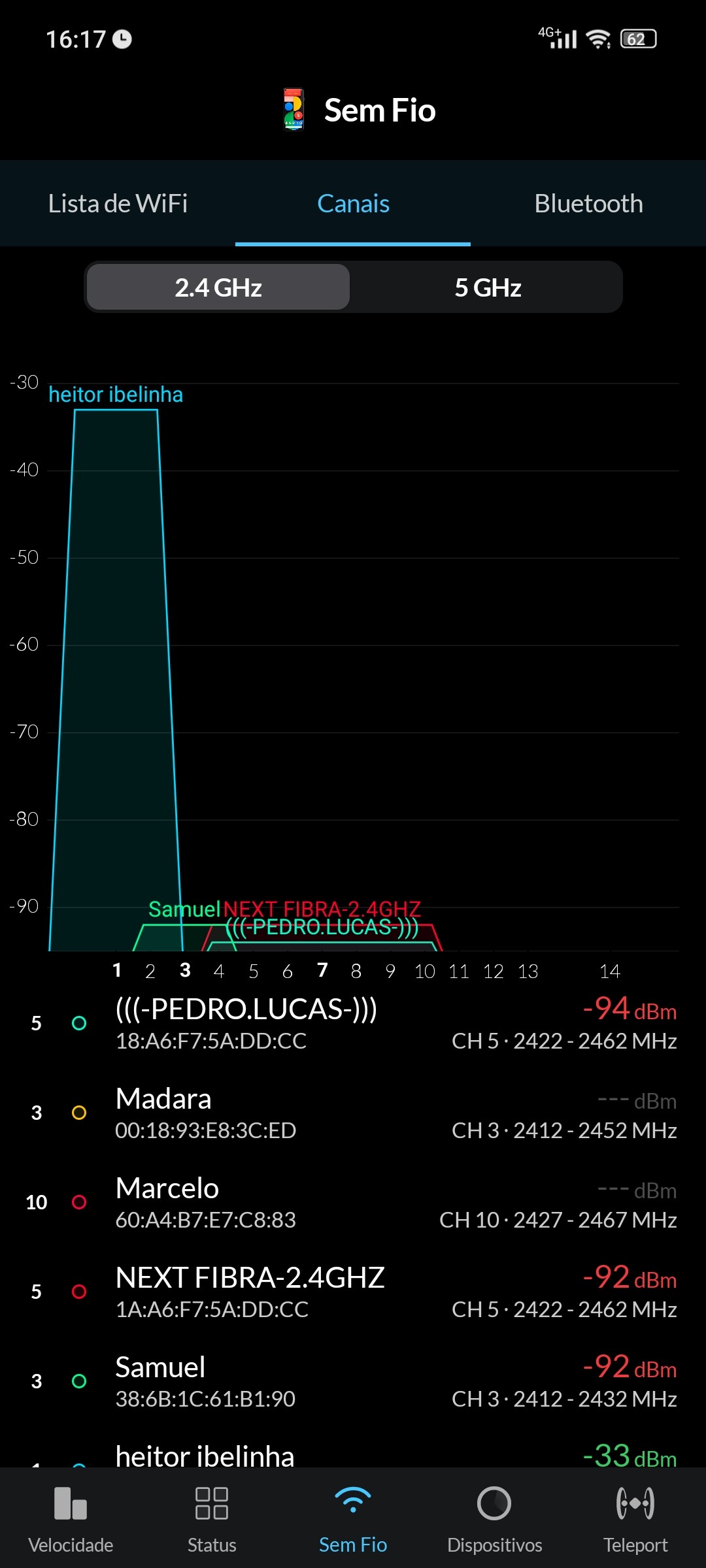View the Samuel network entry
The image size is (706, 1568).
tap(353, 1381)
